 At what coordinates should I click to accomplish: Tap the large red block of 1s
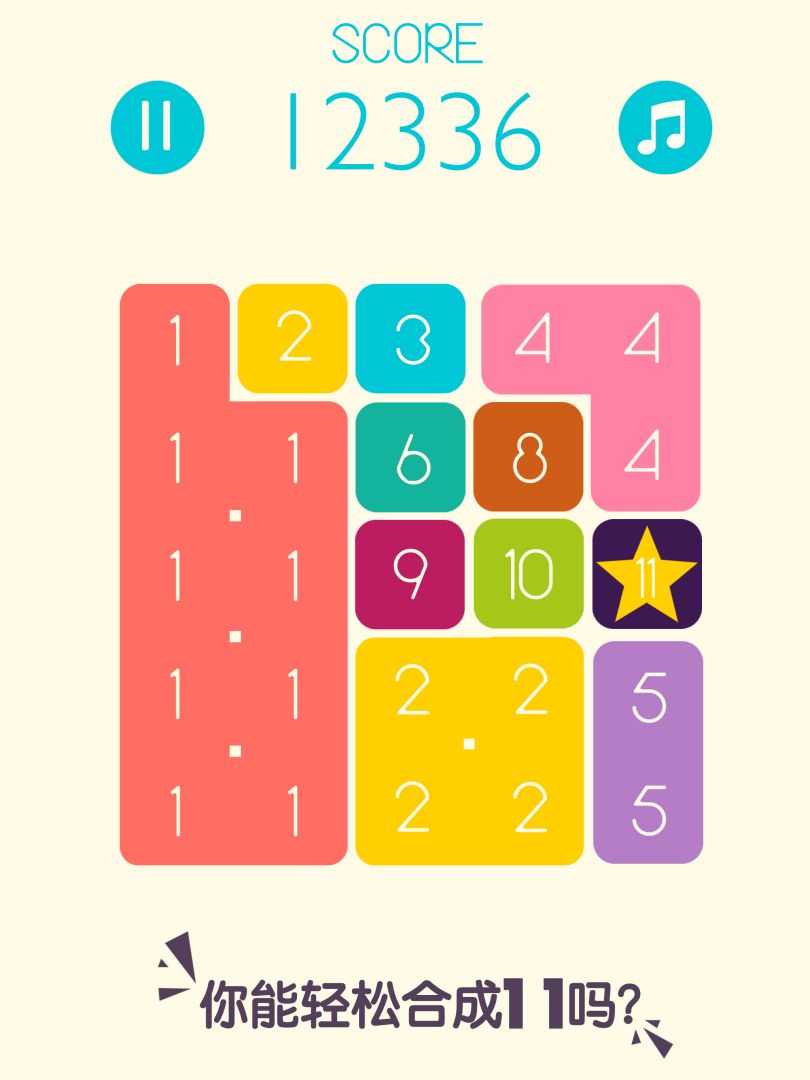(x=233, y=630)
